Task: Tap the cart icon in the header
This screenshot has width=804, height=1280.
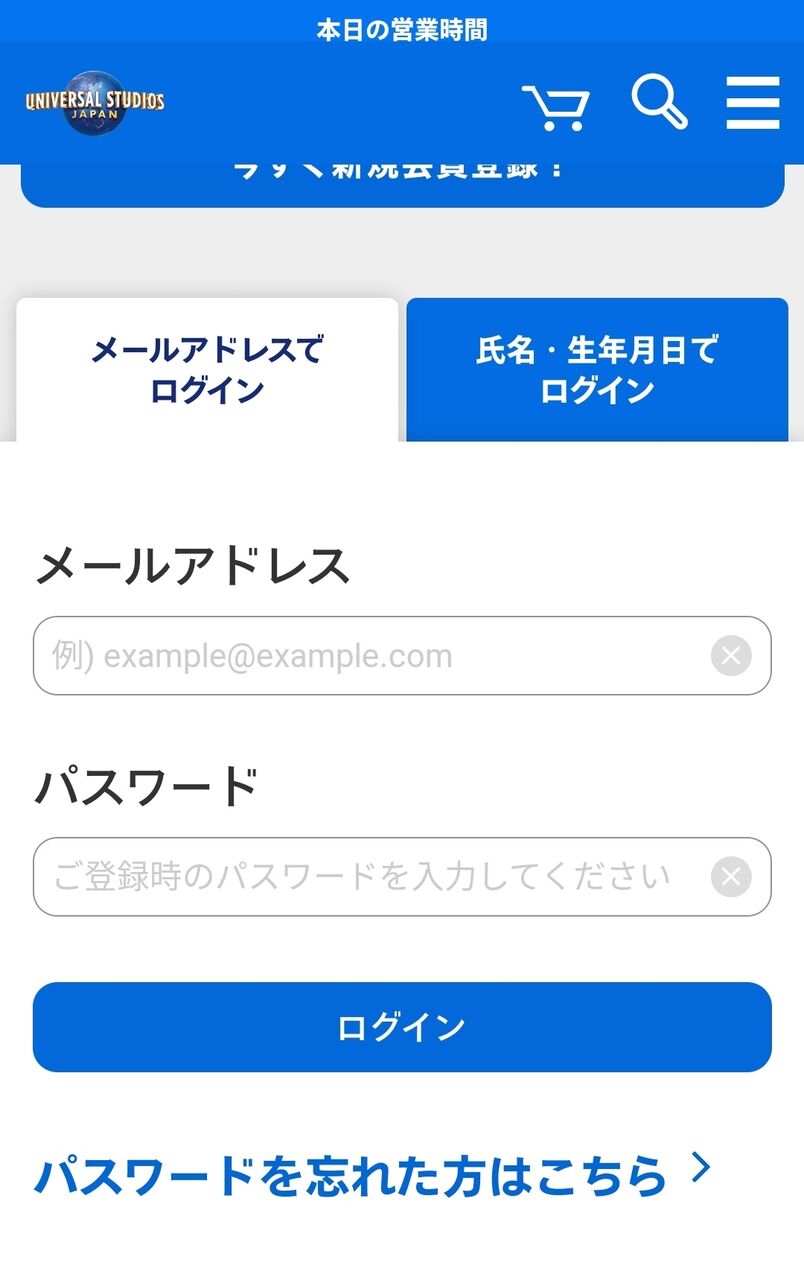Action: 558,103
